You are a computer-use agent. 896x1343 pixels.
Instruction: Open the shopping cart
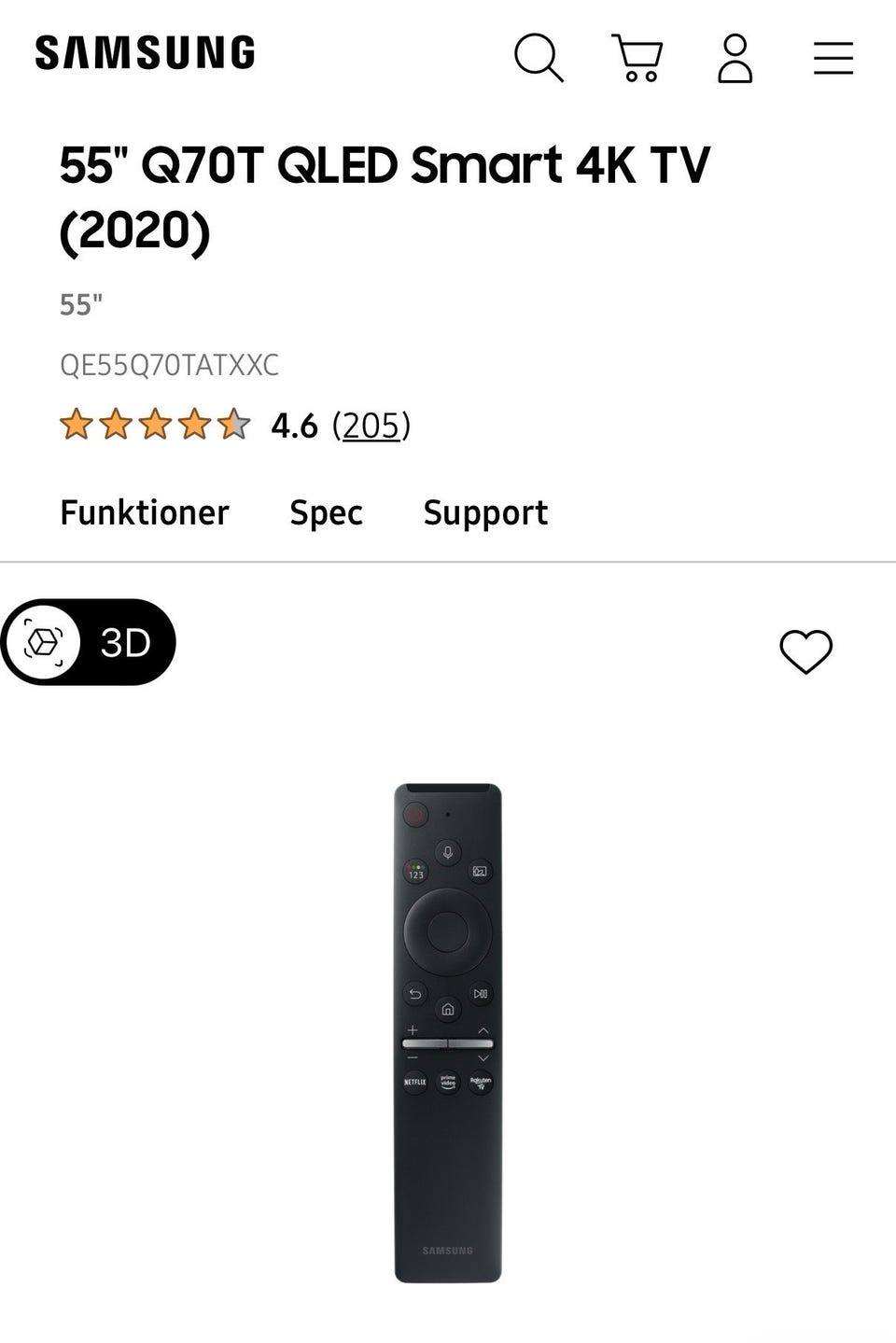point(637,58)
